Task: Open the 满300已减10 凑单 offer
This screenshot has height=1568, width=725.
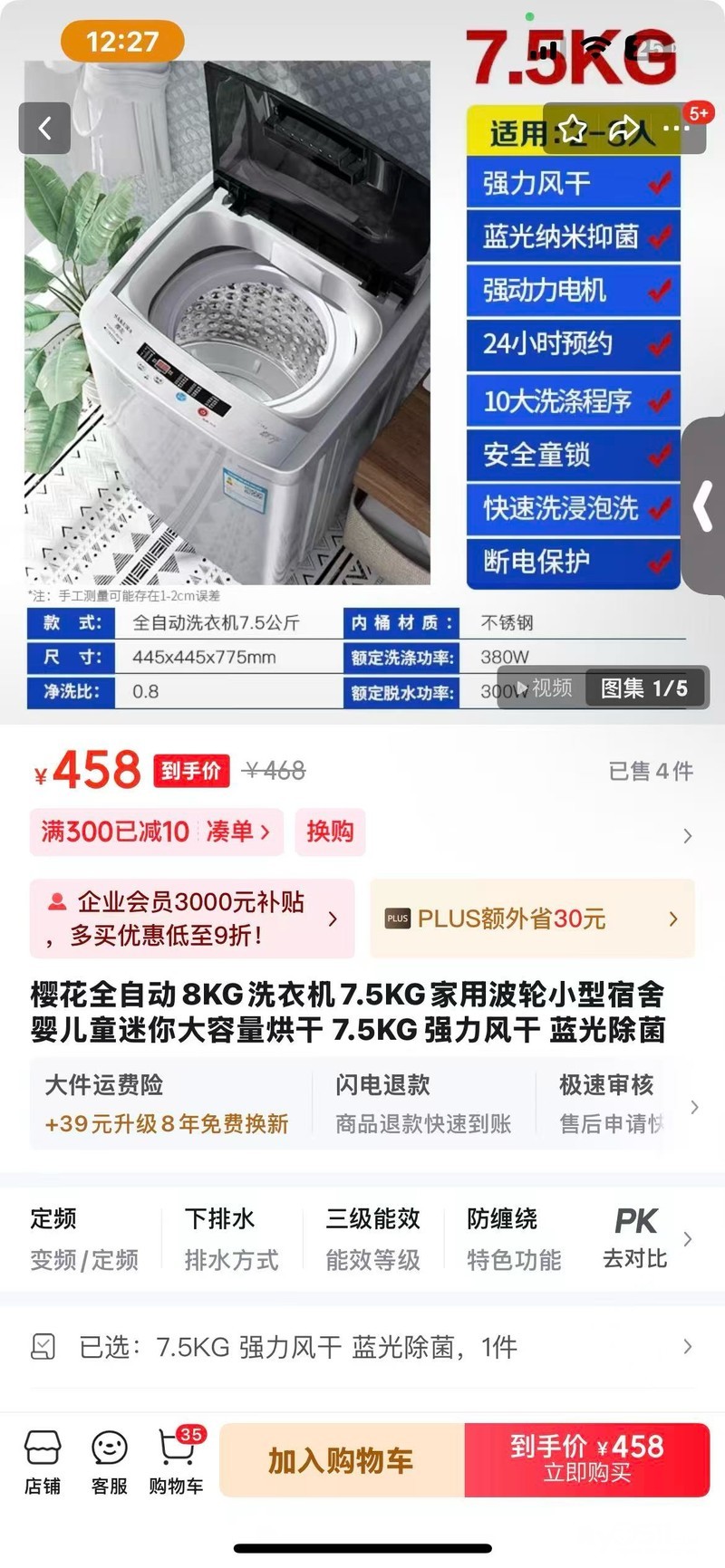Action: (156, 832)
